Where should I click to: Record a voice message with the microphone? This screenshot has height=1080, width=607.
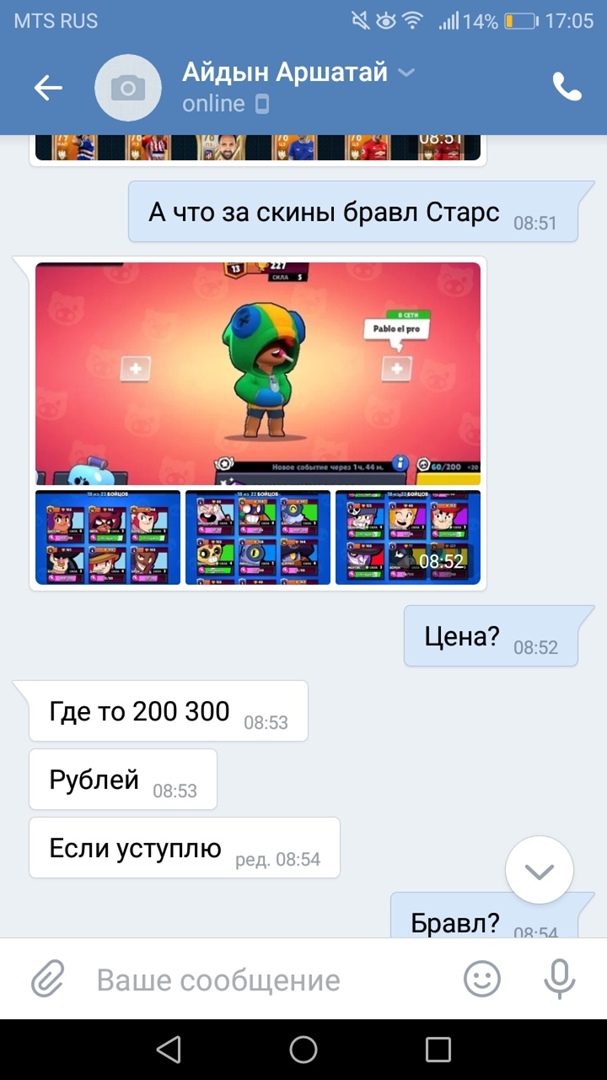[x=559, y=979]
